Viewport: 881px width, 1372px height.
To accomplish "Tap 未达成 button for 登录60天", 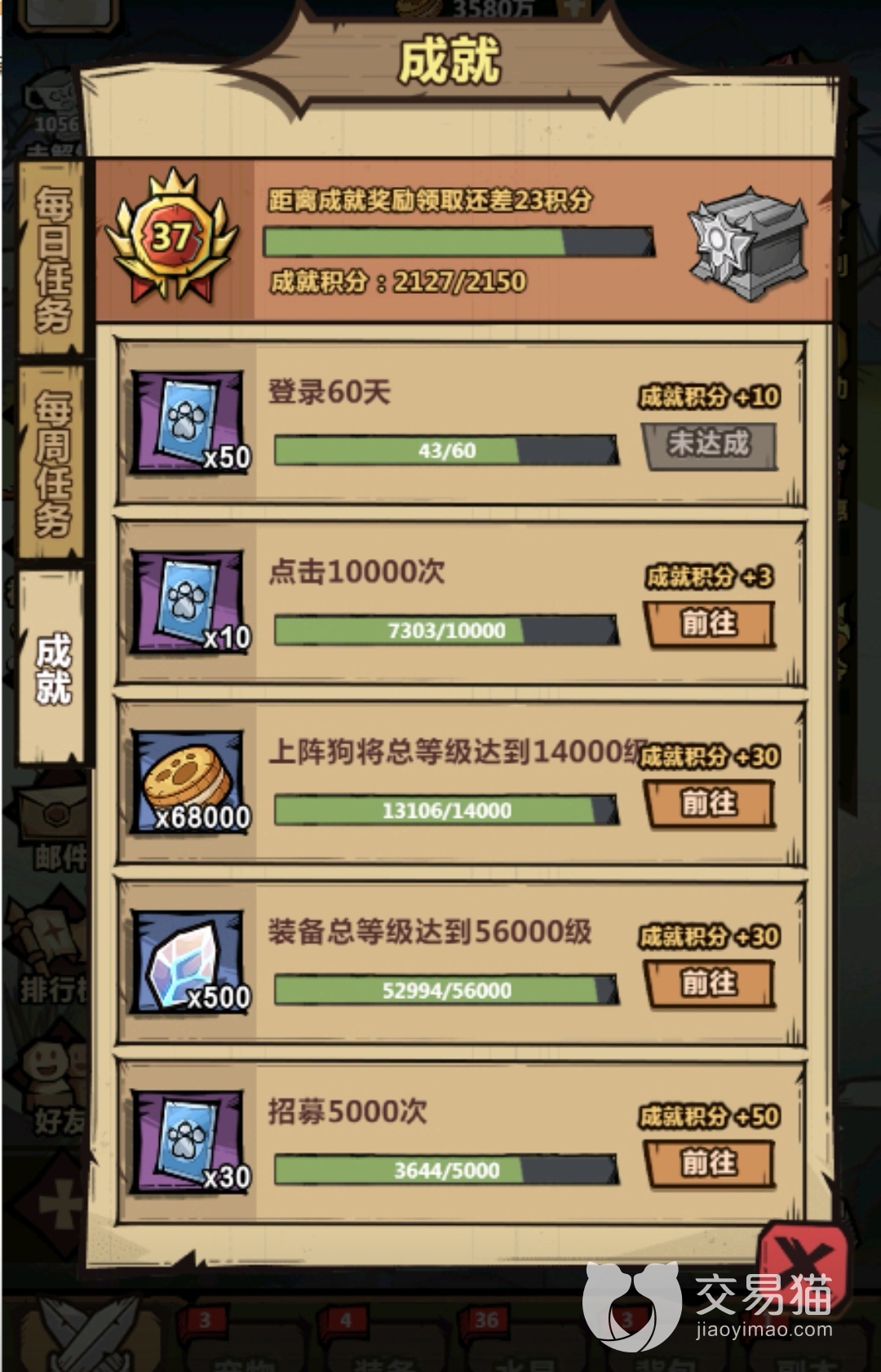I will (709, 445).
